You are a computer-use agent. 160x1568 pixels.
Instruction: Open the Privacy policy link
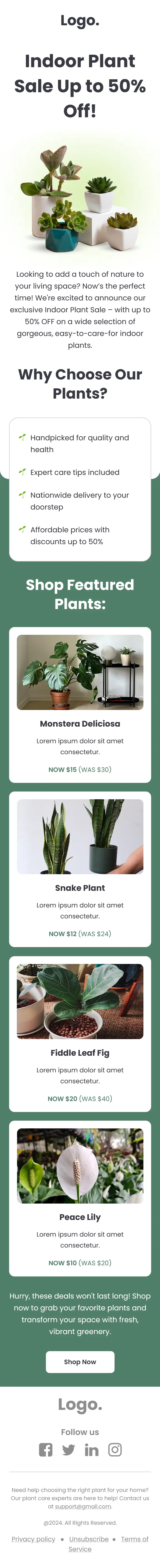(x=33, y=1539)
